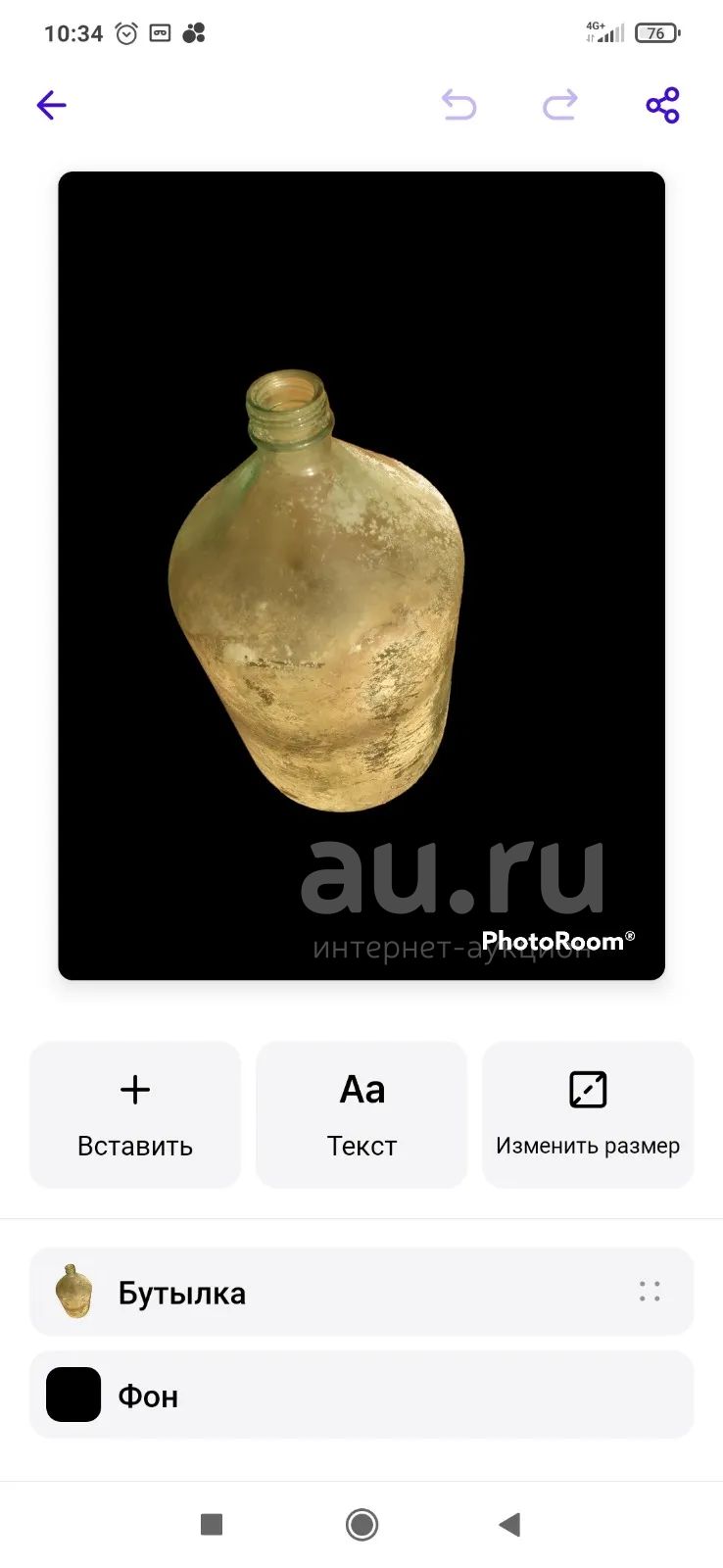Share the edited bottle image
The width and height of the screenshot is (723, 1568).
pyautogui.click(x=662, y=105)
